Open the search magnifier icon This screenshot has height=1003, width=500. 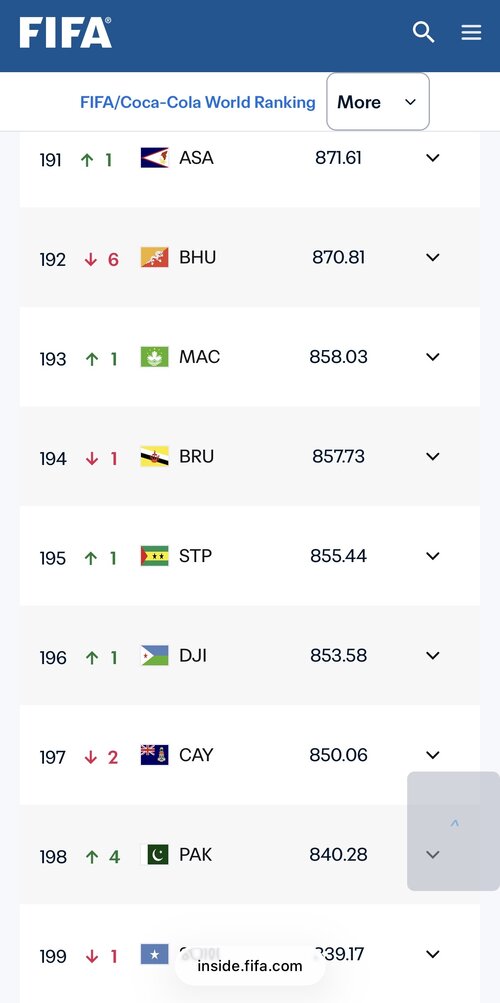click(x=423, y=32)
